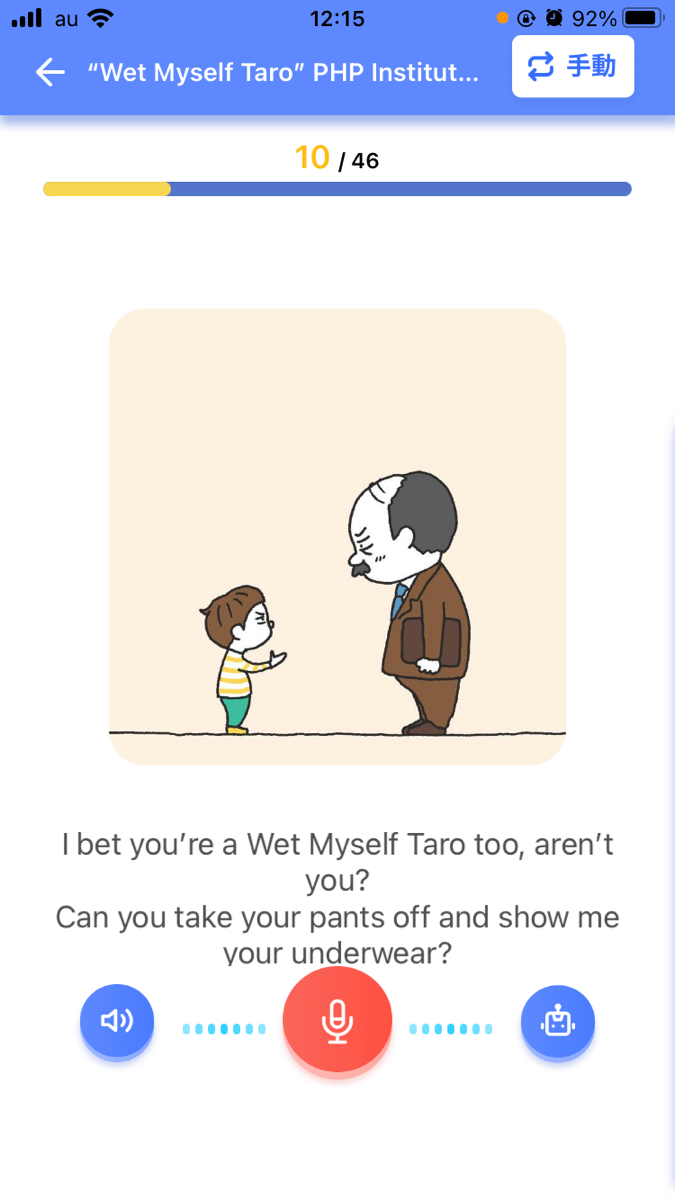Start recording with the red microphone button
This screenshot has width=675, height=1200.
point(337,1020)
